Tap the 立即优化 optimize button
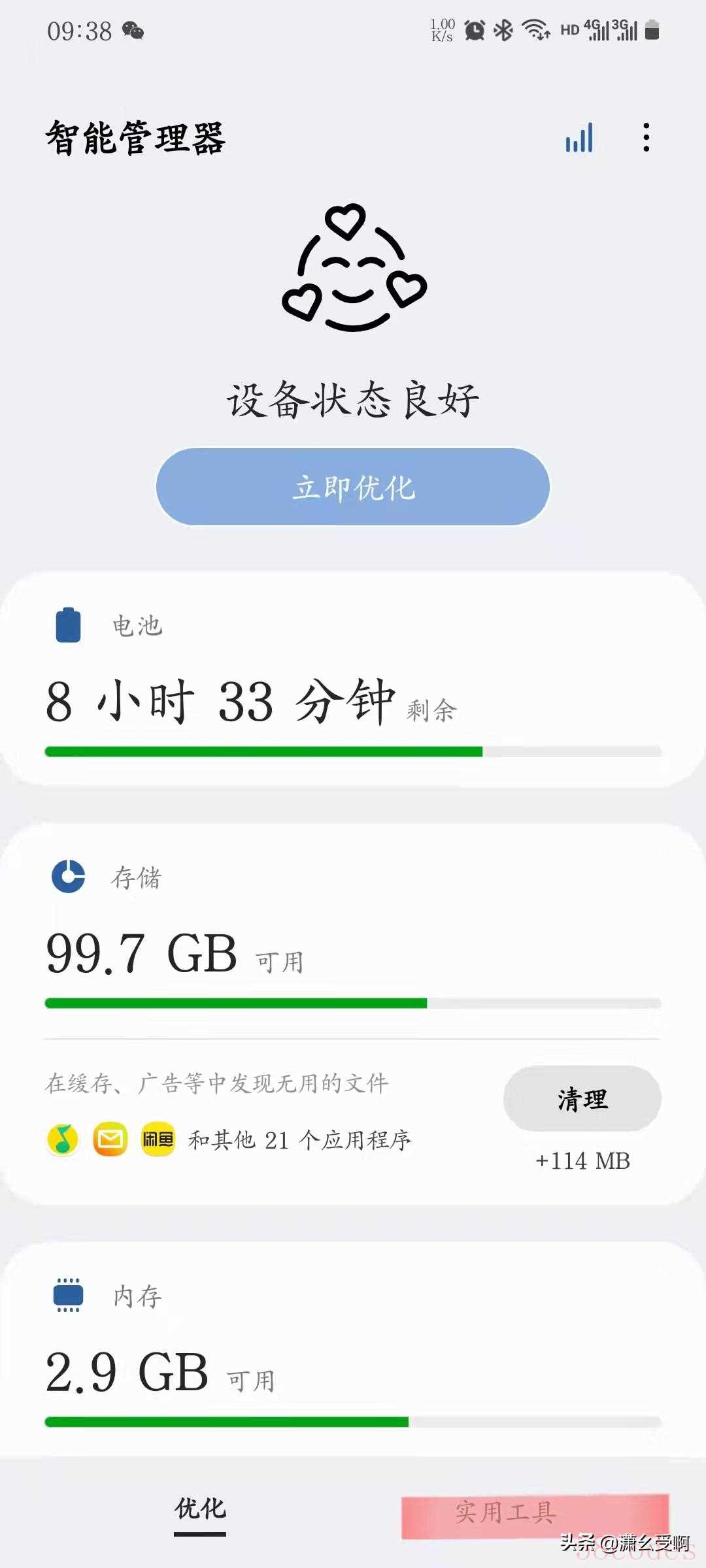The width and height of the screenshot is (706, 1568). tap(353, 487)
